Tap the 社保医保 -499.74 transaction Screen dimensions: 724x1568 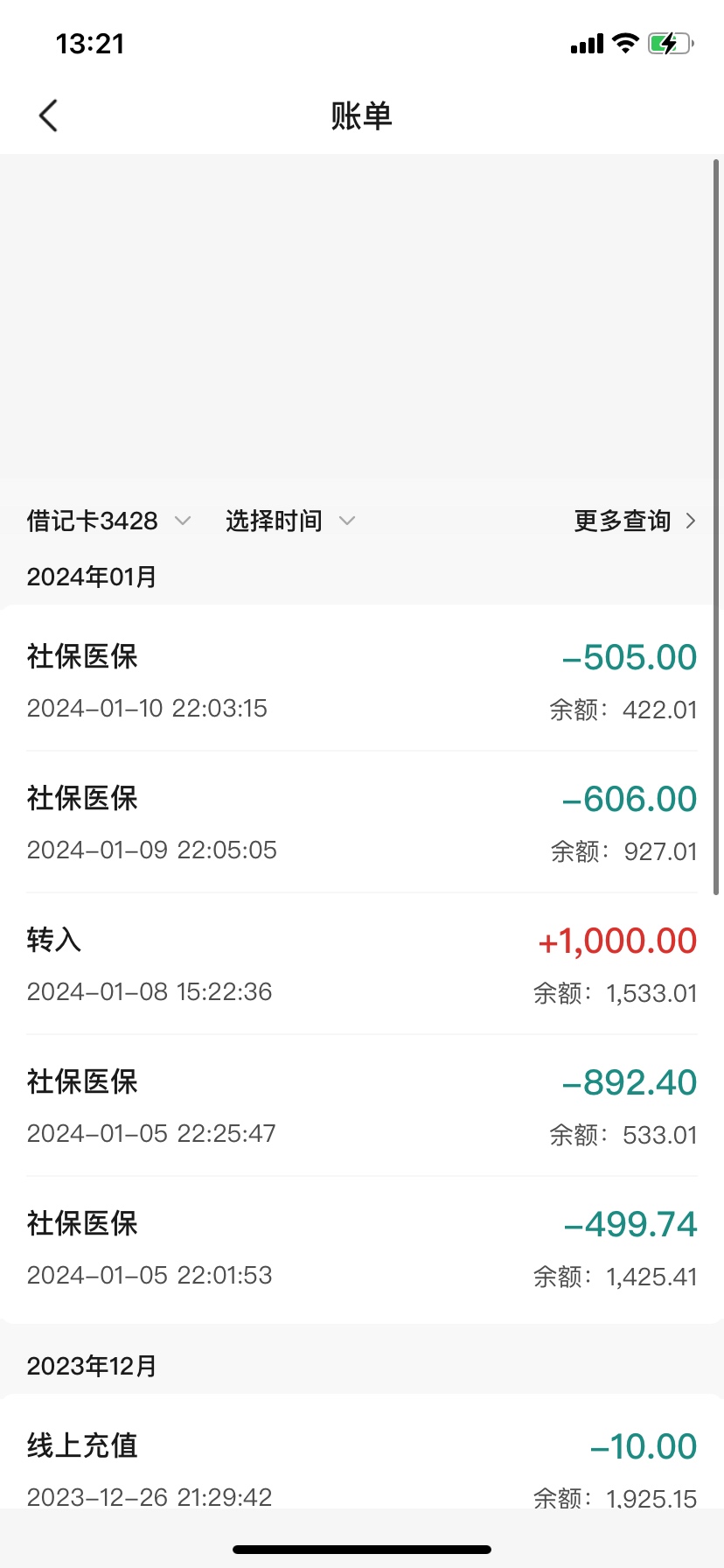361,1248
